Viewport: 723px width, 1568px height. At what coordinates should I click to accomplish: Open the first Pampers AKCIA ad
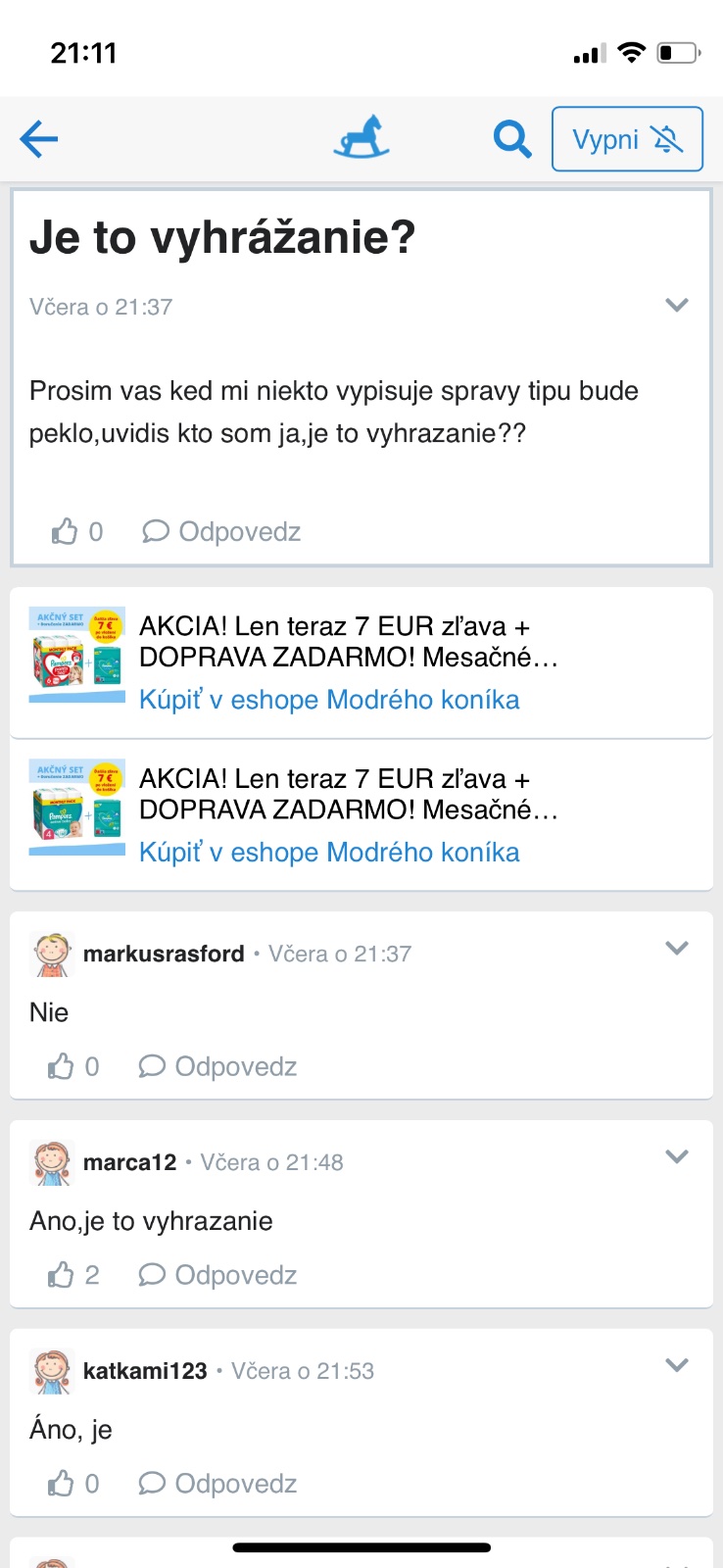[348, 642]
